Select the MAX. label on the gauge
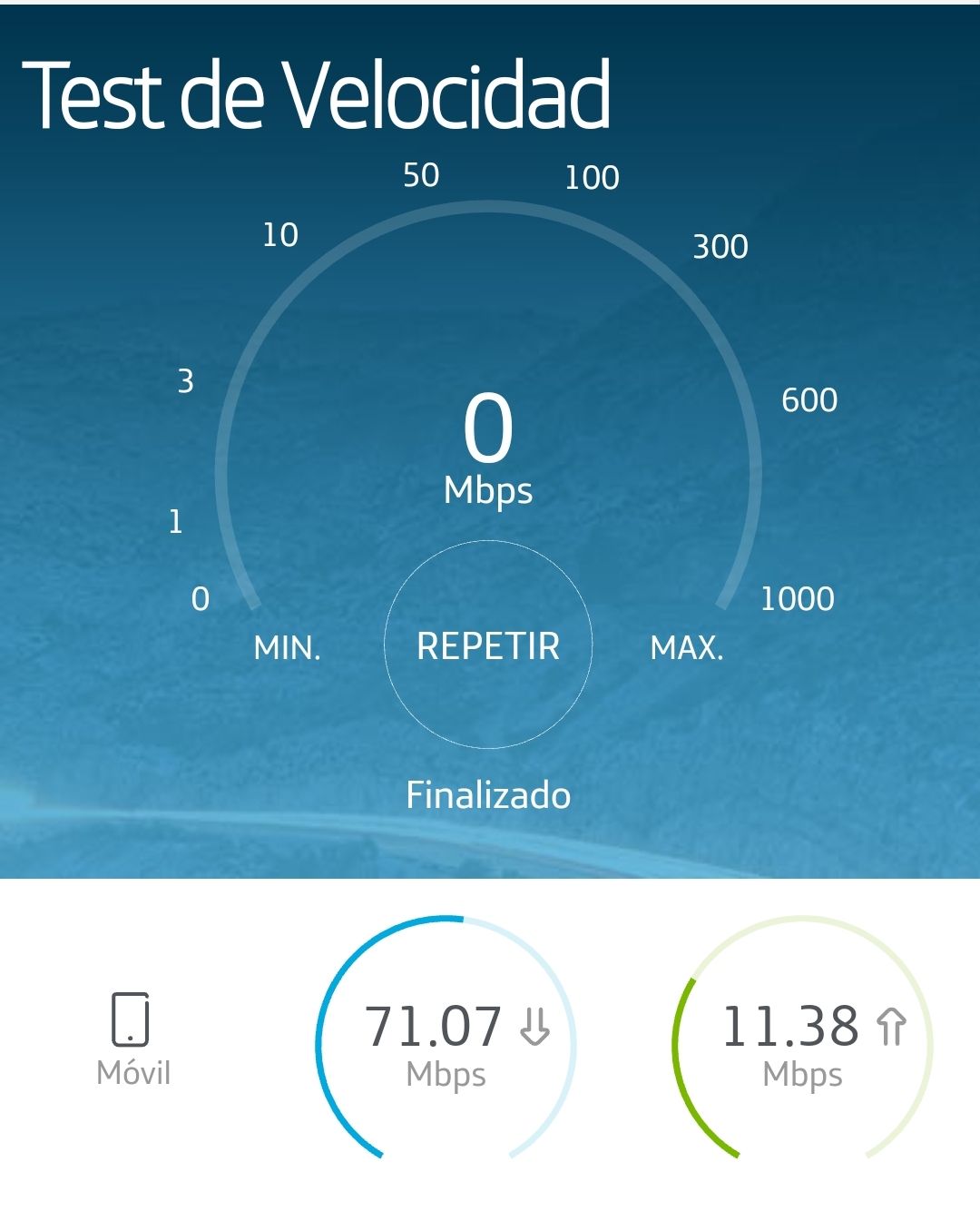Image resolution: width=980 pixels, height=1211 pixels. (690, 648)
